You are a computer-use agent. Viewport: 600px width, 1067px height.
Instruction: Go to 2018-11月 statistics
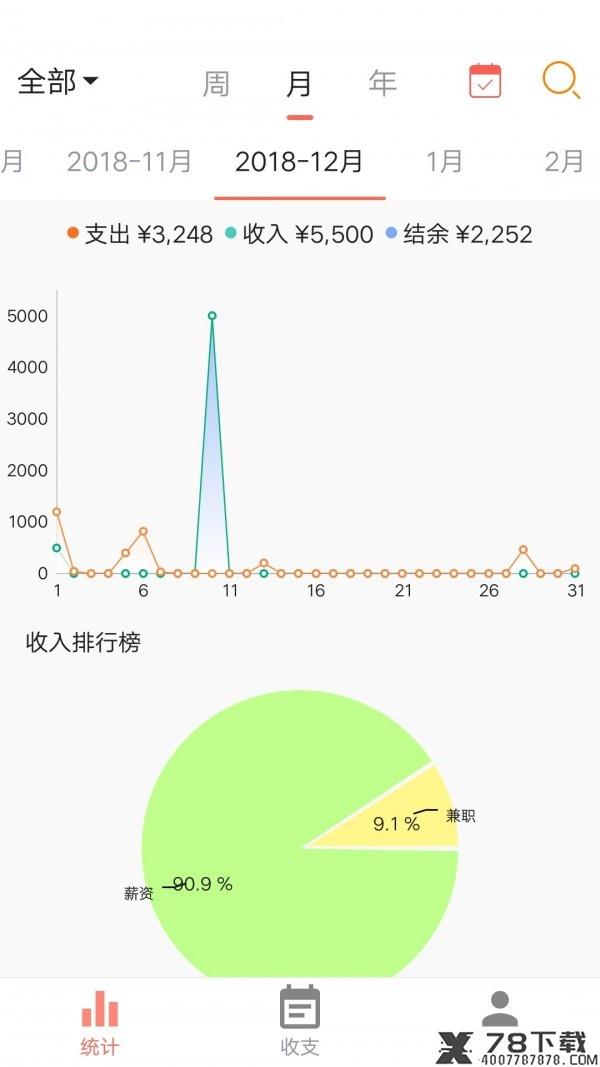click(x=129, y=161)
